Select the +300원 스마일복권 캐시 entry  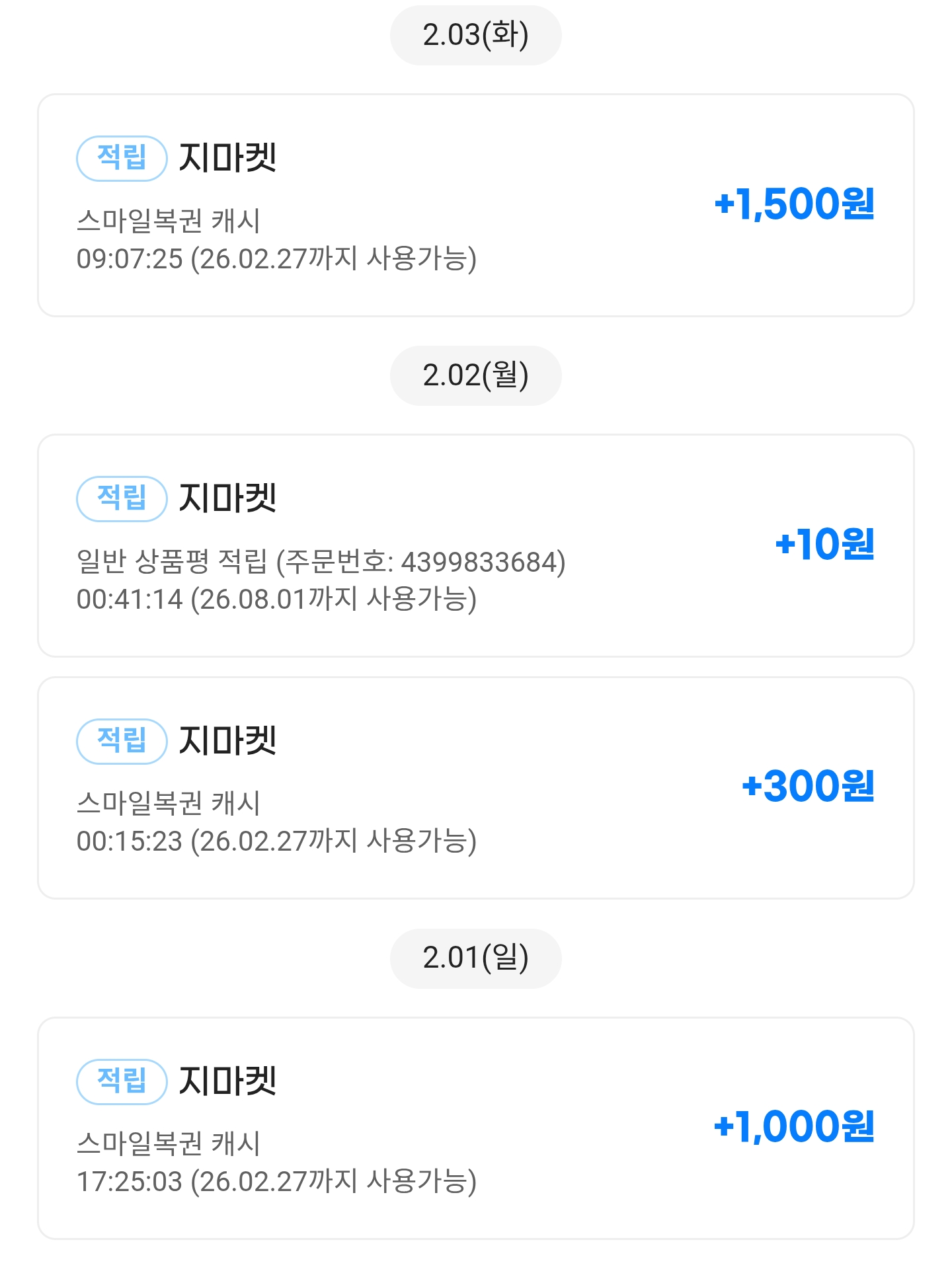coord(476,787)
